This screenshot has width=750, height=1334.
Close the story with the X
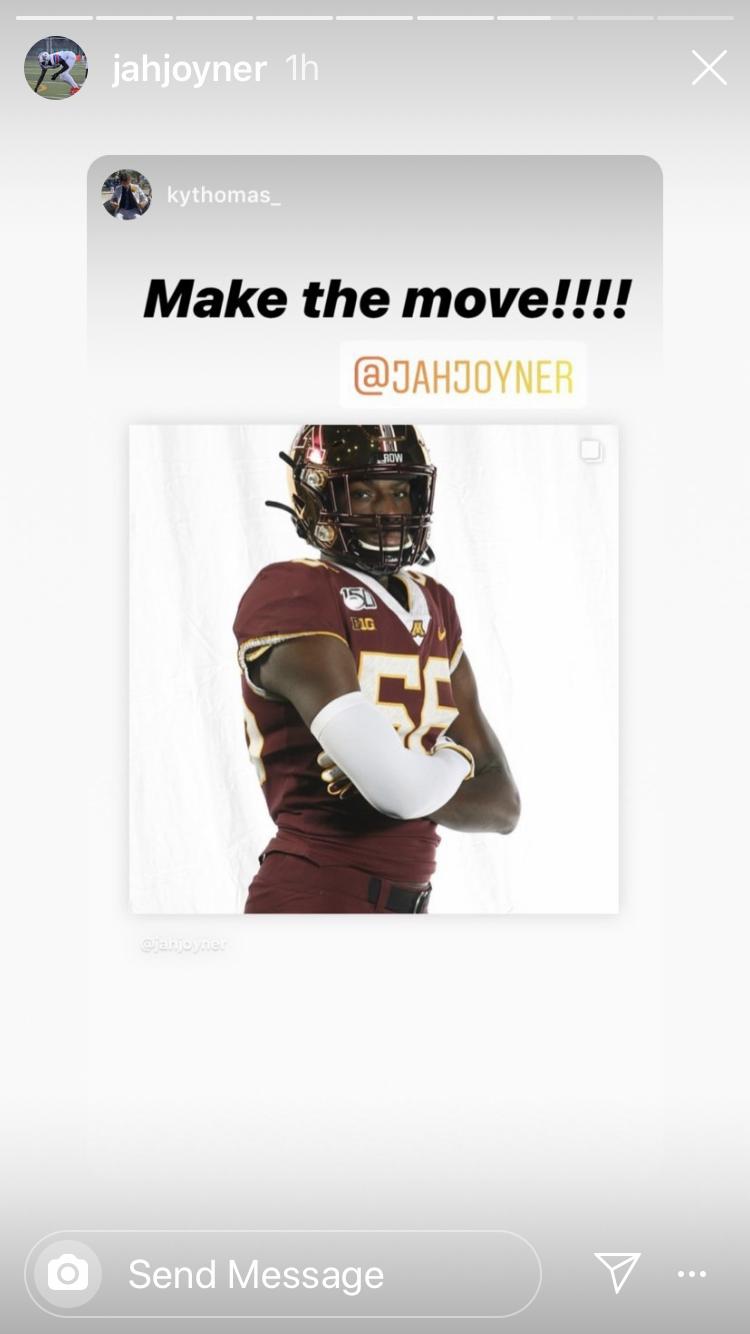click(709, 68)
